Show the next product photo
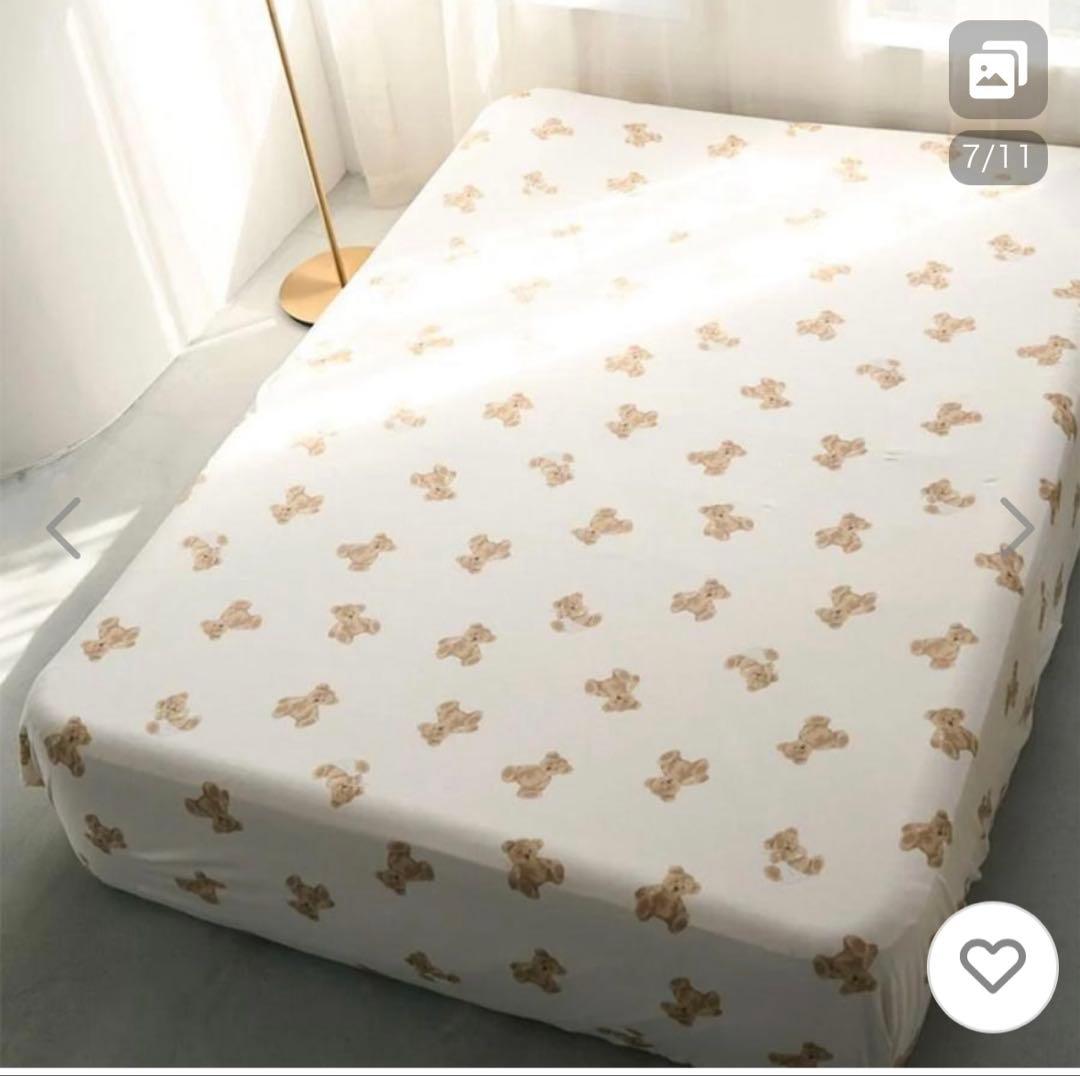Screen dimensions: 1080x1076 coord(1016,526)
